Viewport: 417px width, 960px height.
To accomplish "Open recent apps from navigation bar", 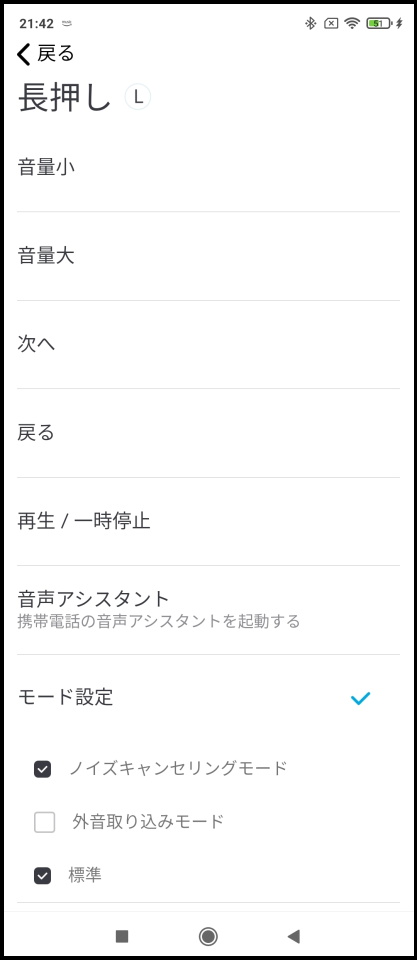I will tap(122, 936).
